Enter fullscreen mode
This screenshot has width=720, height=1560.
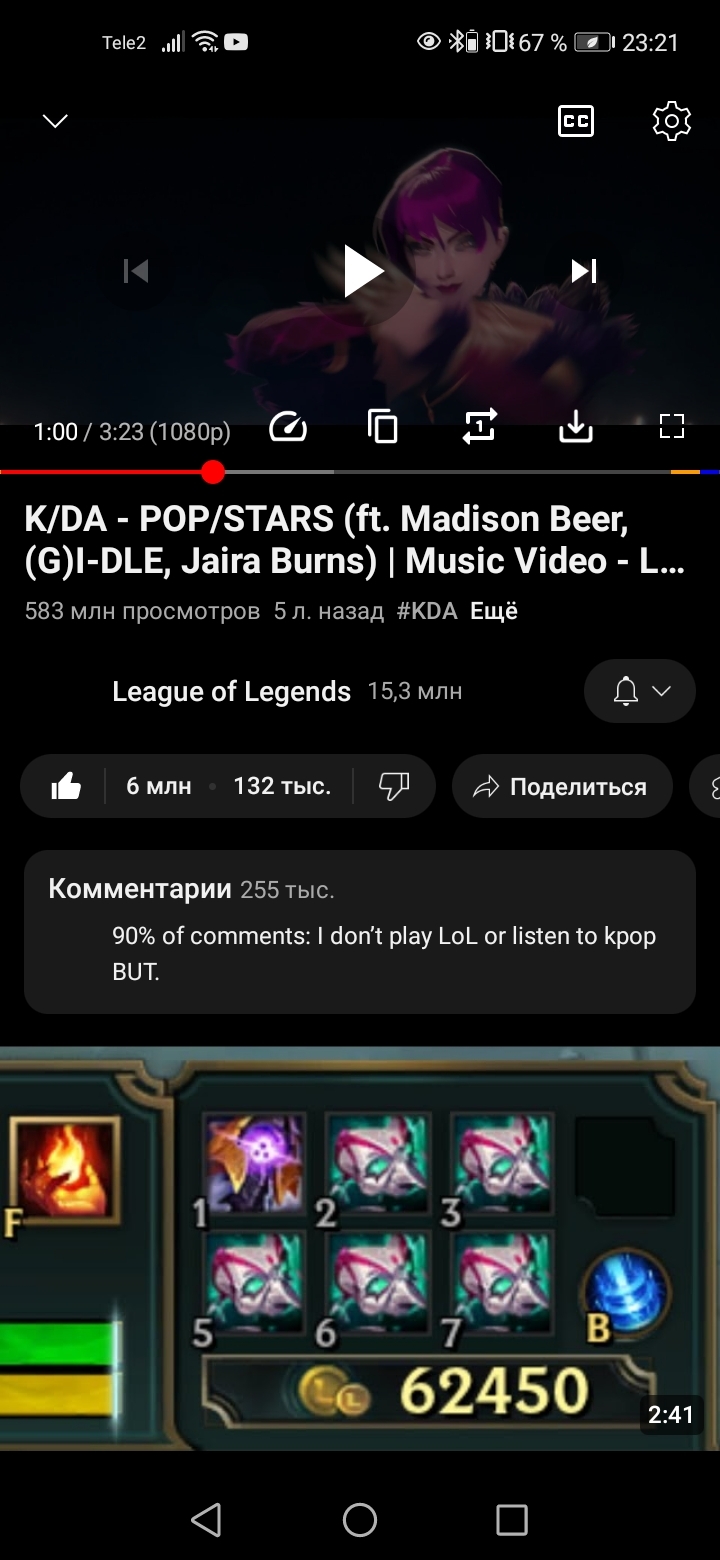coord(671,428)
